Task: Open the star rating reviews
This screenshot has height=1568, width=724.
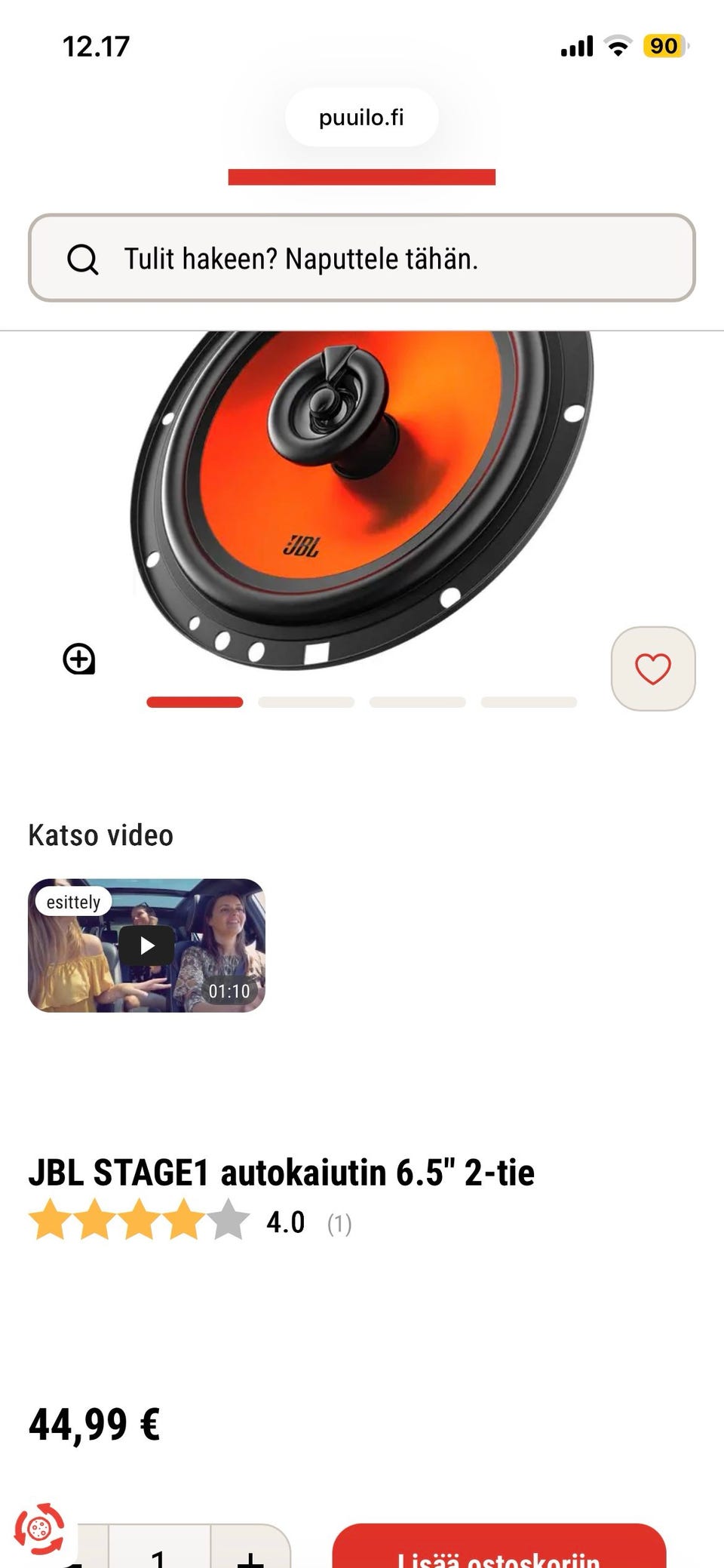Action: (190, 1222)
